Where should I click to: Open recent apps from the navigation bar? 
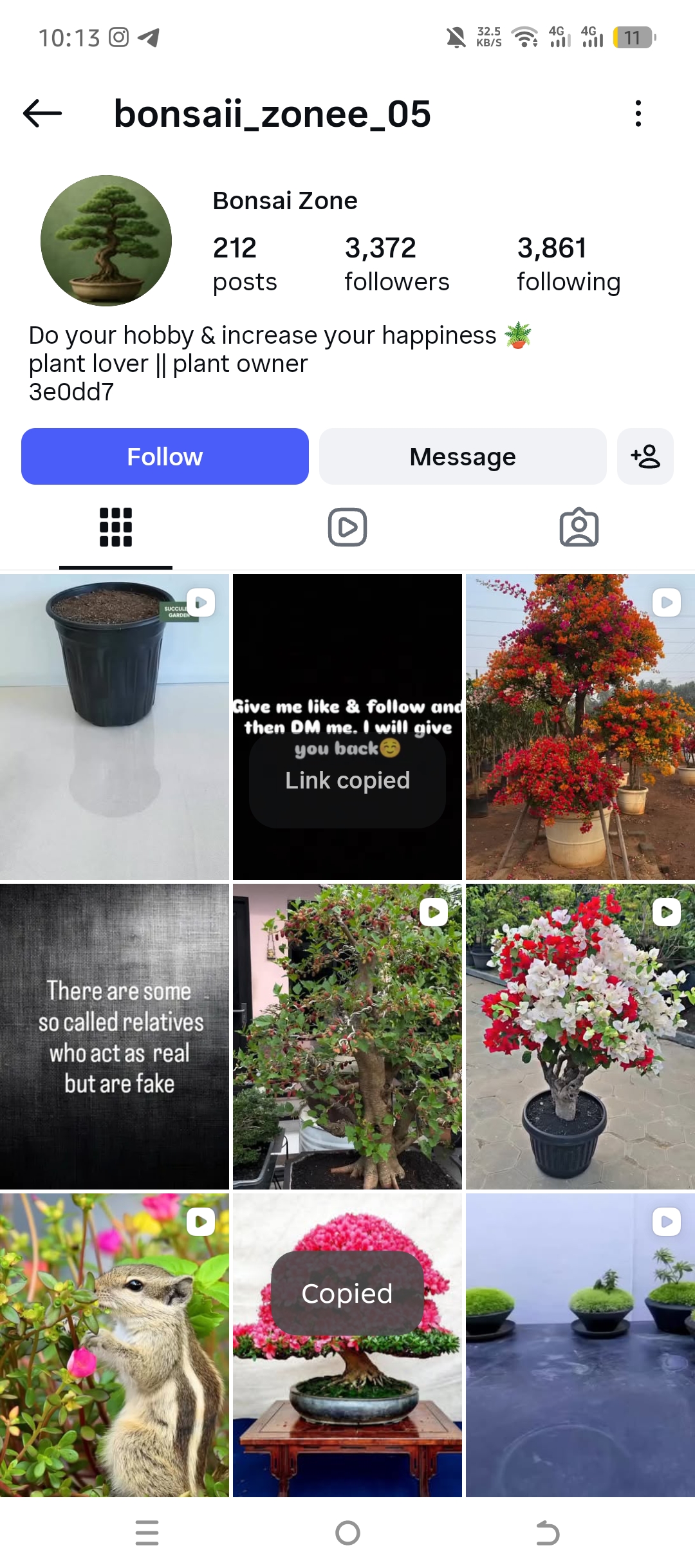click(x=147, y=1533)
